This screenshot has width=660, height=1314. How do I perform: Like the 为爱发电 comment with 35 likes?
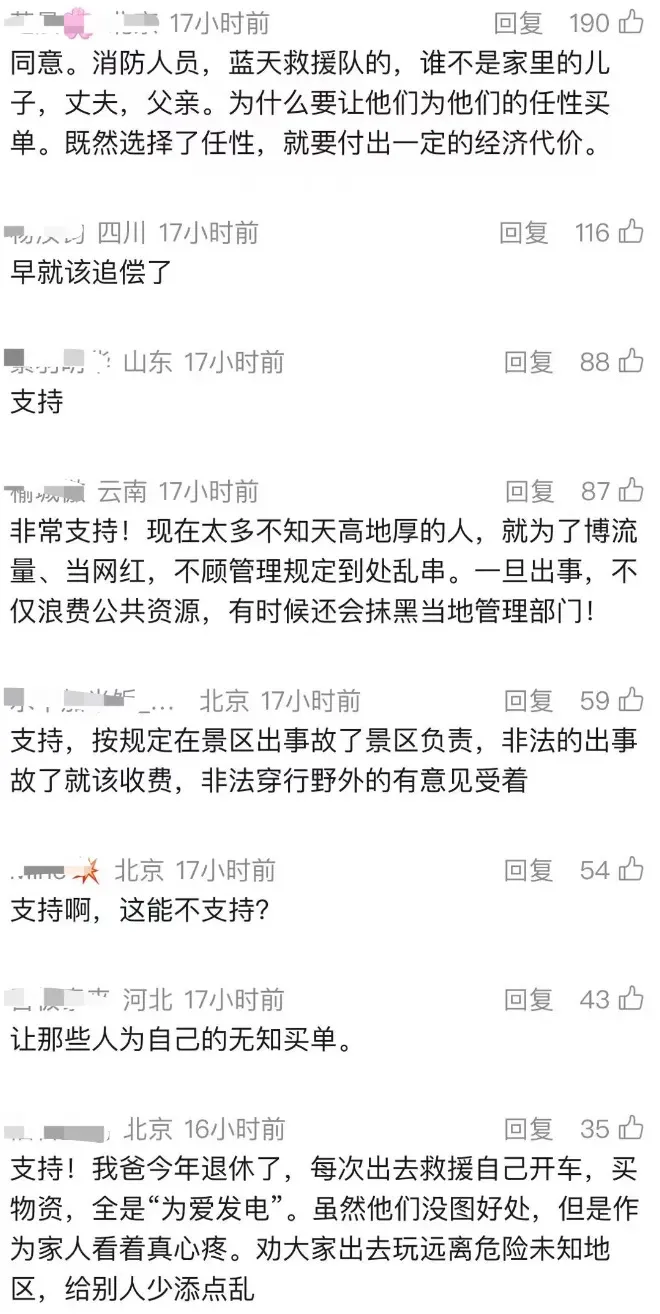[x=631, y=1129]
